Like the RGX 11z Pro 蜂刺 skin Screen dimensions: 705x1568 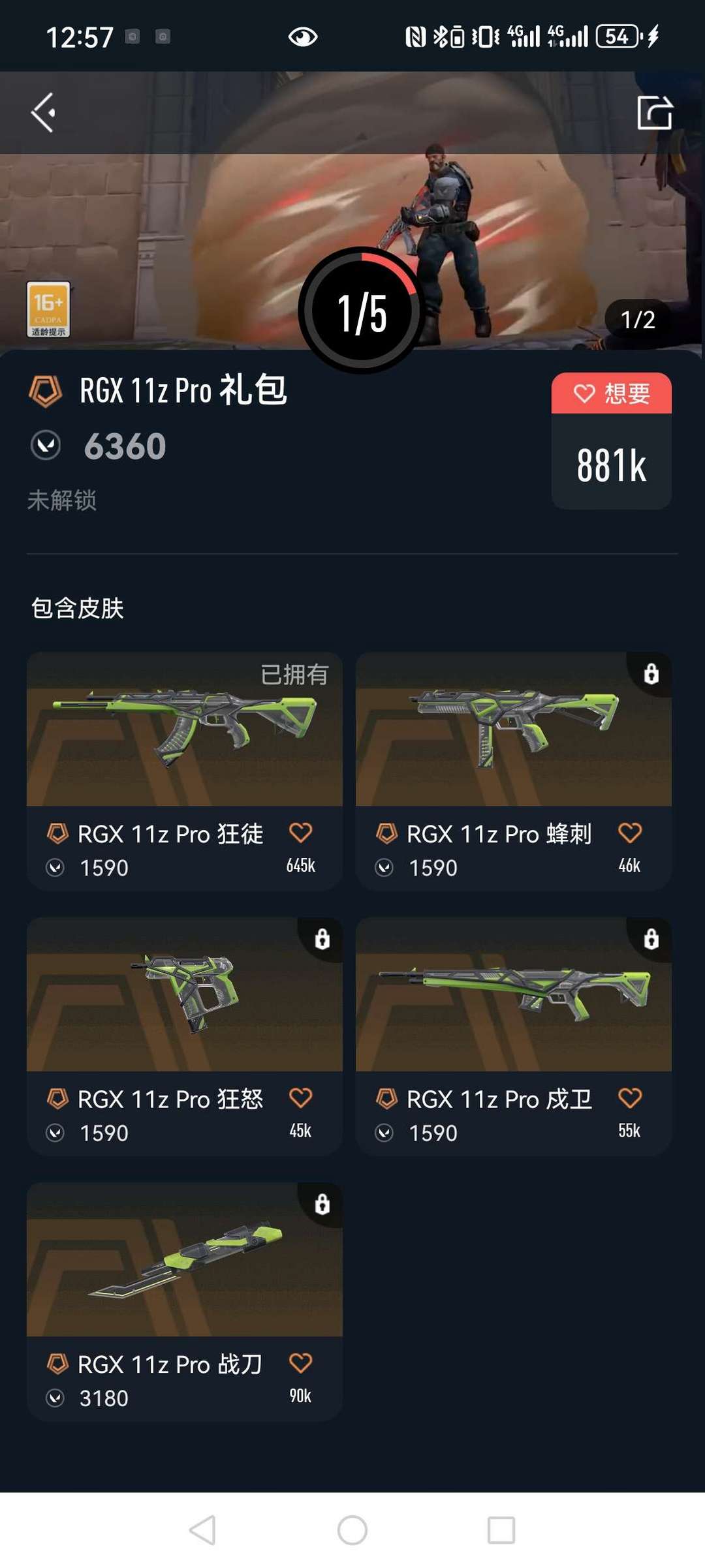630,833
